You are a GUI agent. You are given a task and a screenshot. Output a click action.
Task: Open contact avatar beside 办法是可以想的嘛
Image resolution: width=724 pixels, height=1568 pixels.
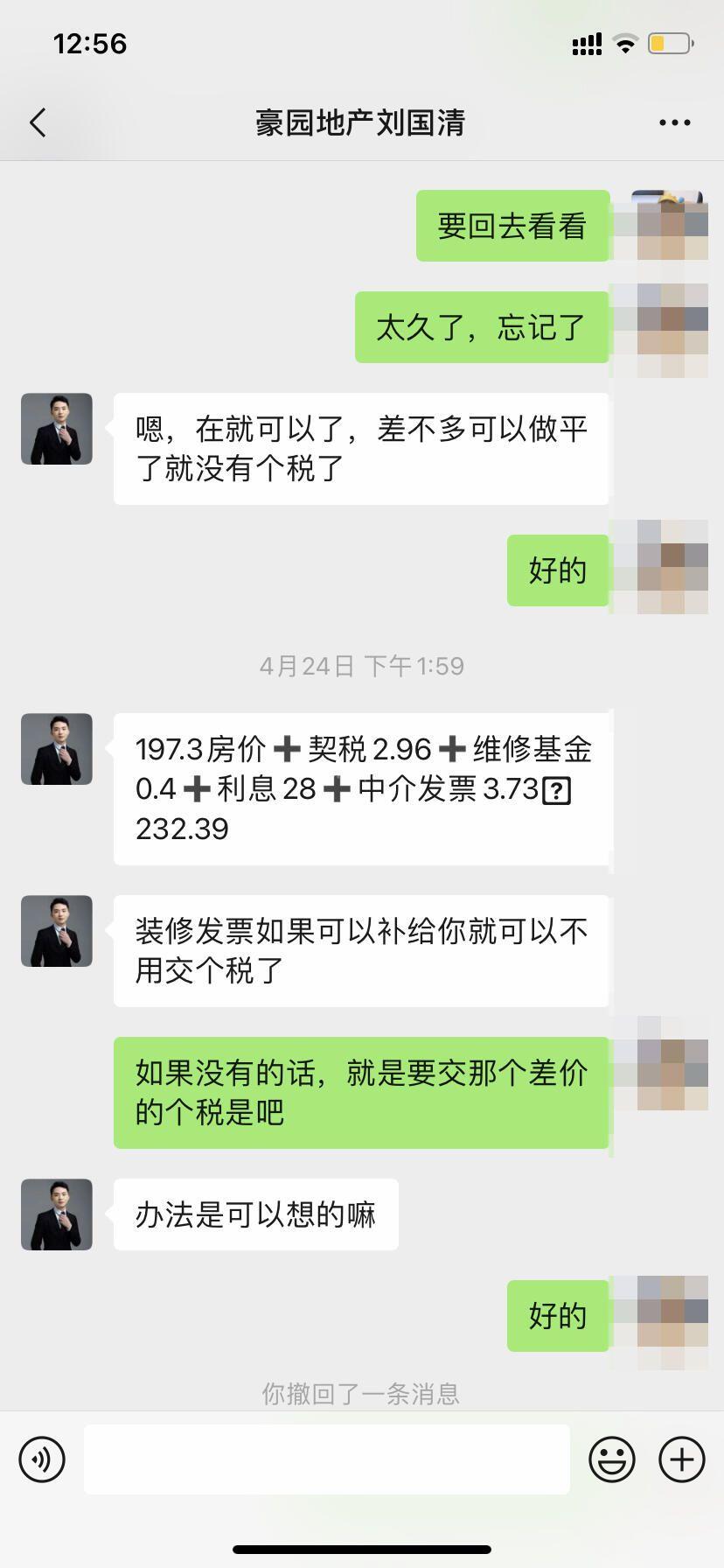click(57, 1214)
